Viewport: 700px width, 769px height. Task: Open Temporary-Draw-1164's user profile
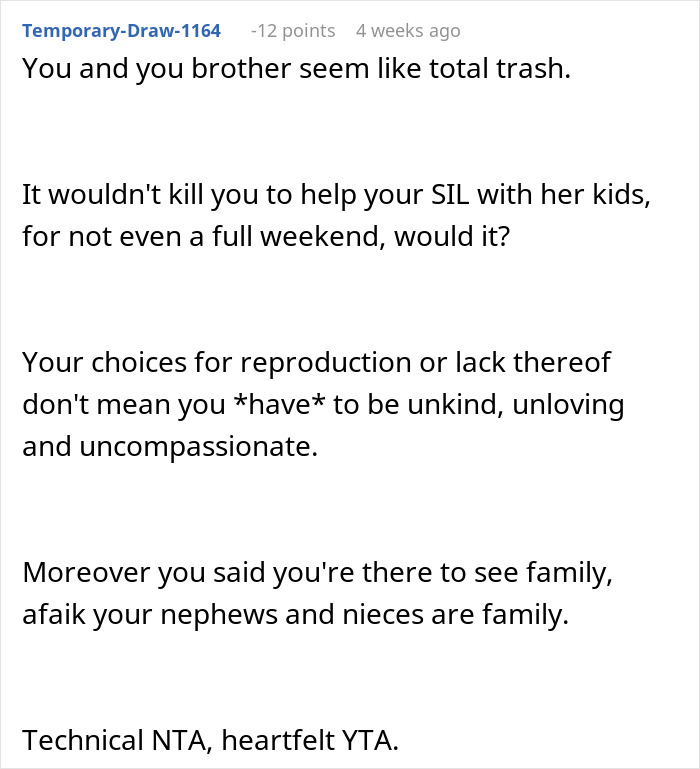(121, 30)
